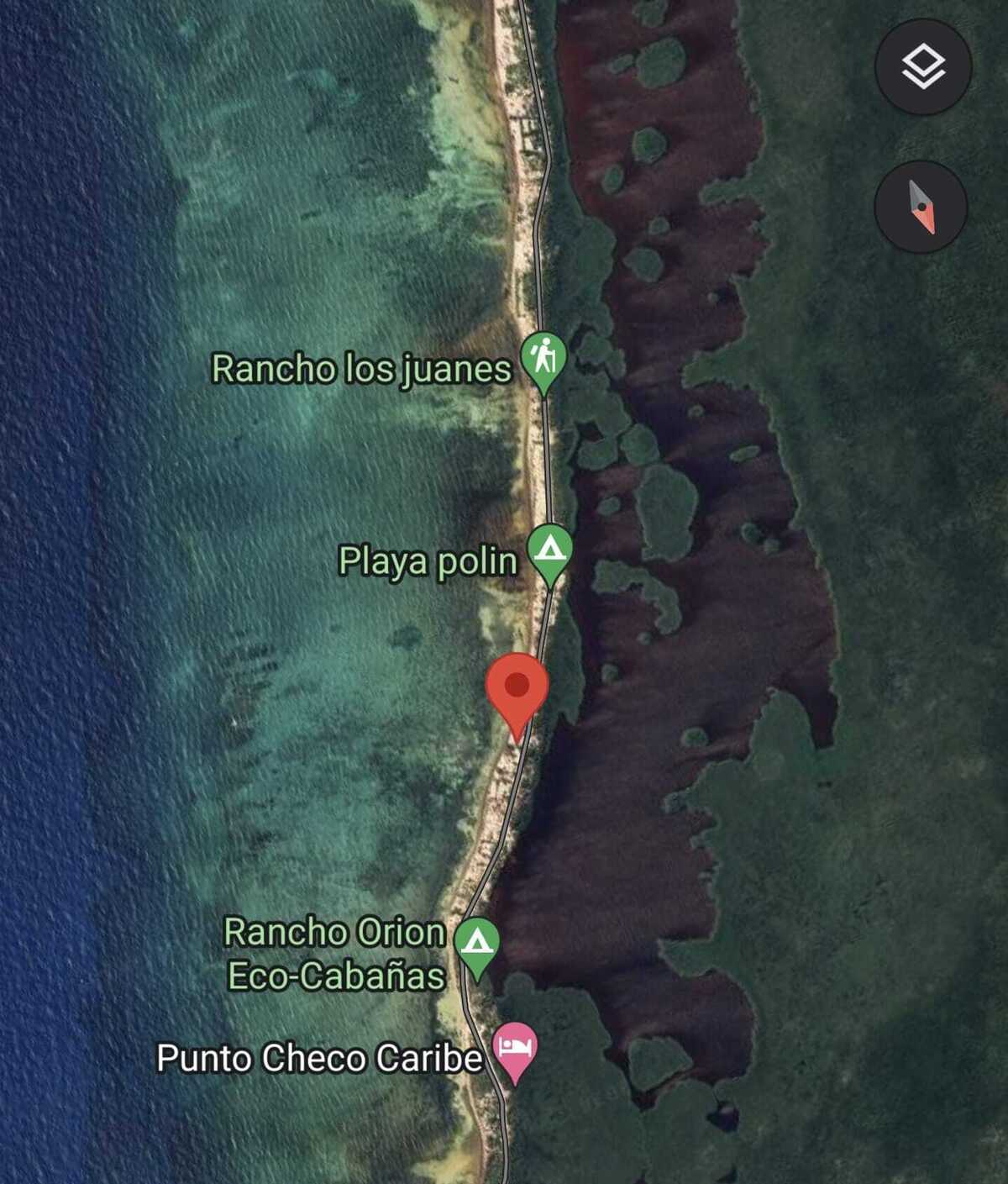Open the Rancho los juanes place marker
The image size is (1008, 1184).
[543, 358]
